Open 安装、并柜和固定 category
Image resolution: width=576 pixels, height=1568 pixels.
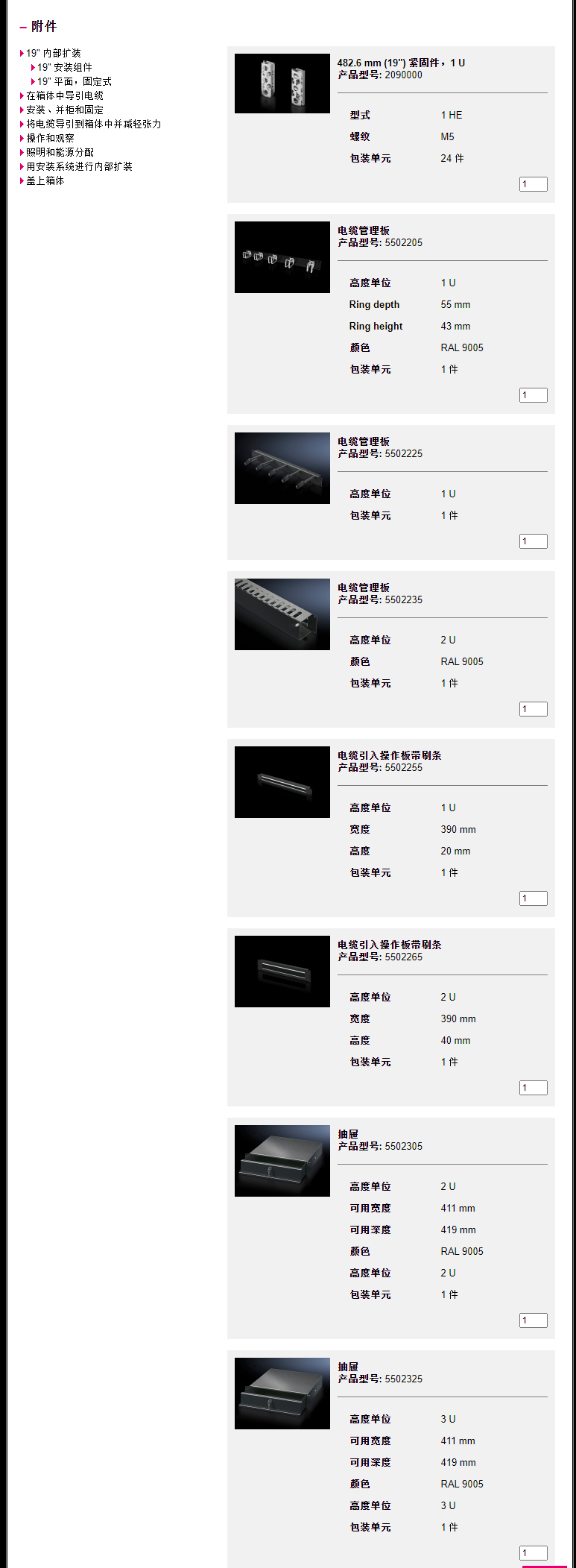point(64,110)
